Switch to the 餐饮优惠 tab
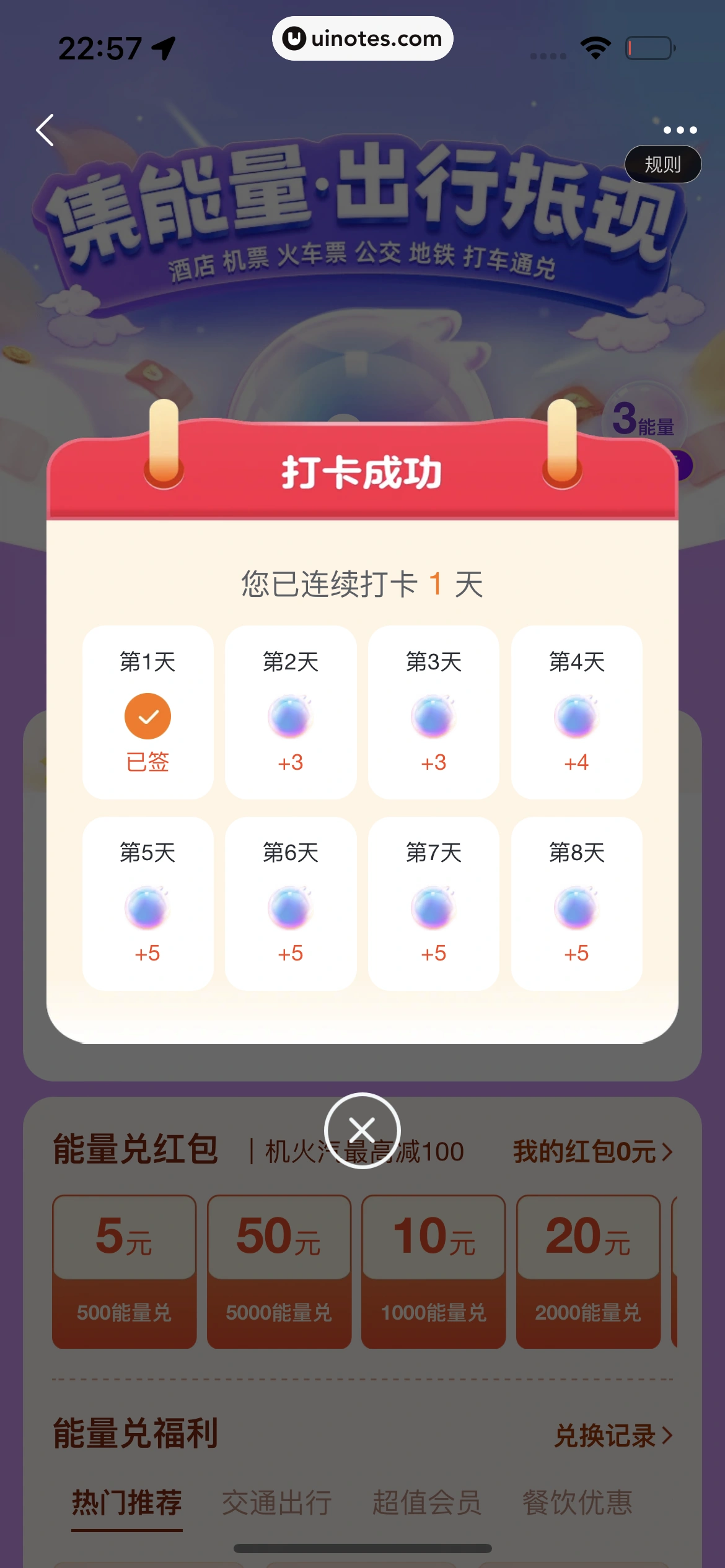Image resolution: width=725 pixels, height=1568 pixels. [577, 1503]
